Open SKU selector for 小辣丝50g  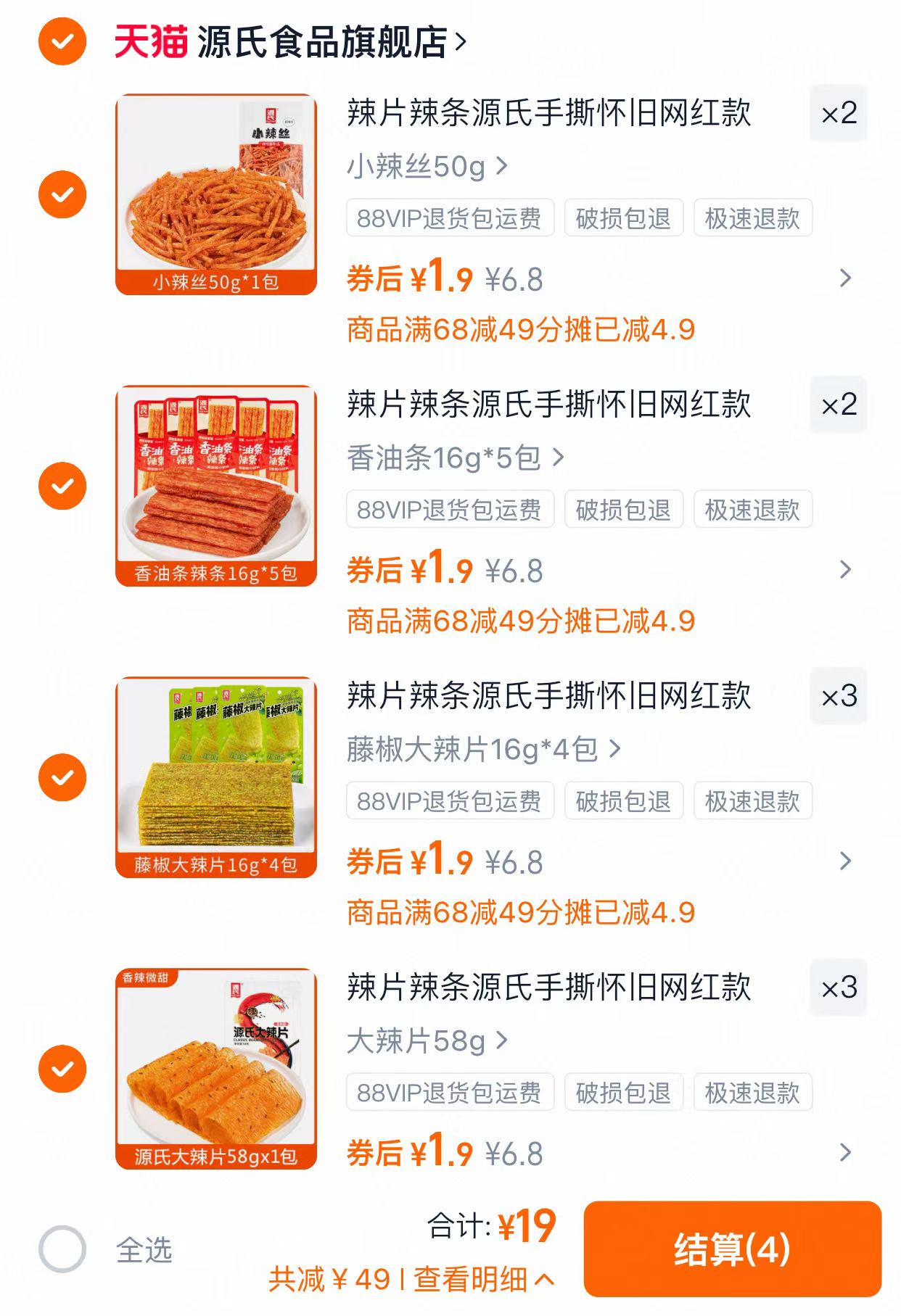click(428, 166)
